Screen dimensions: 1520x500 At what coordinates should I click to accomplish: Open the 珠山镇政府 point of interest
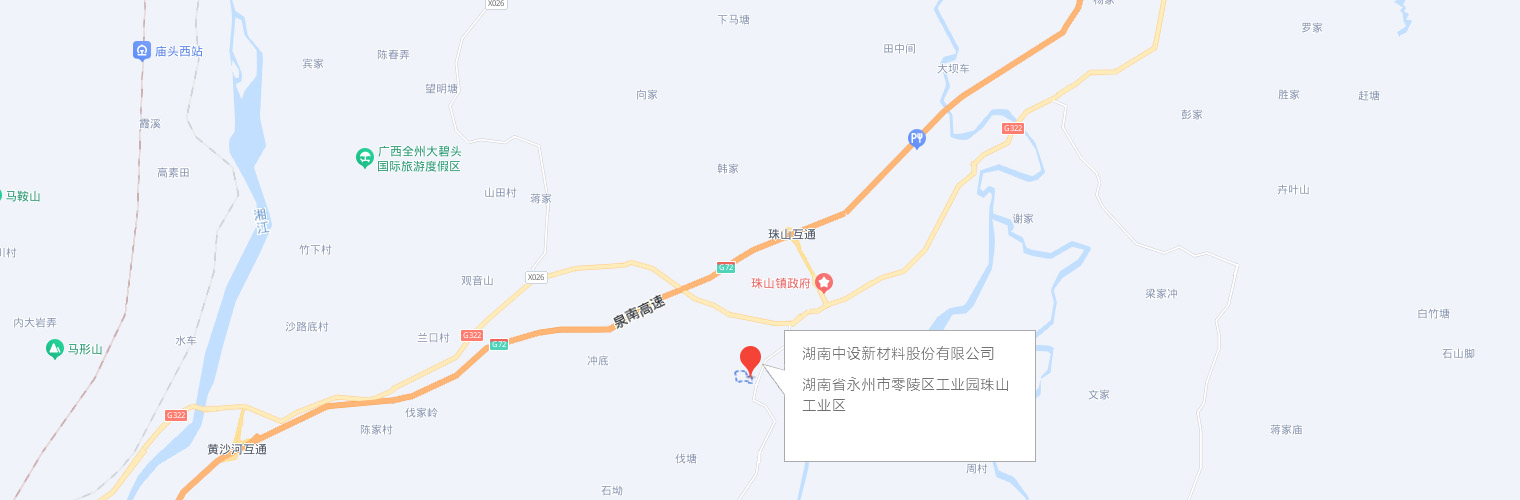point(824,283)
